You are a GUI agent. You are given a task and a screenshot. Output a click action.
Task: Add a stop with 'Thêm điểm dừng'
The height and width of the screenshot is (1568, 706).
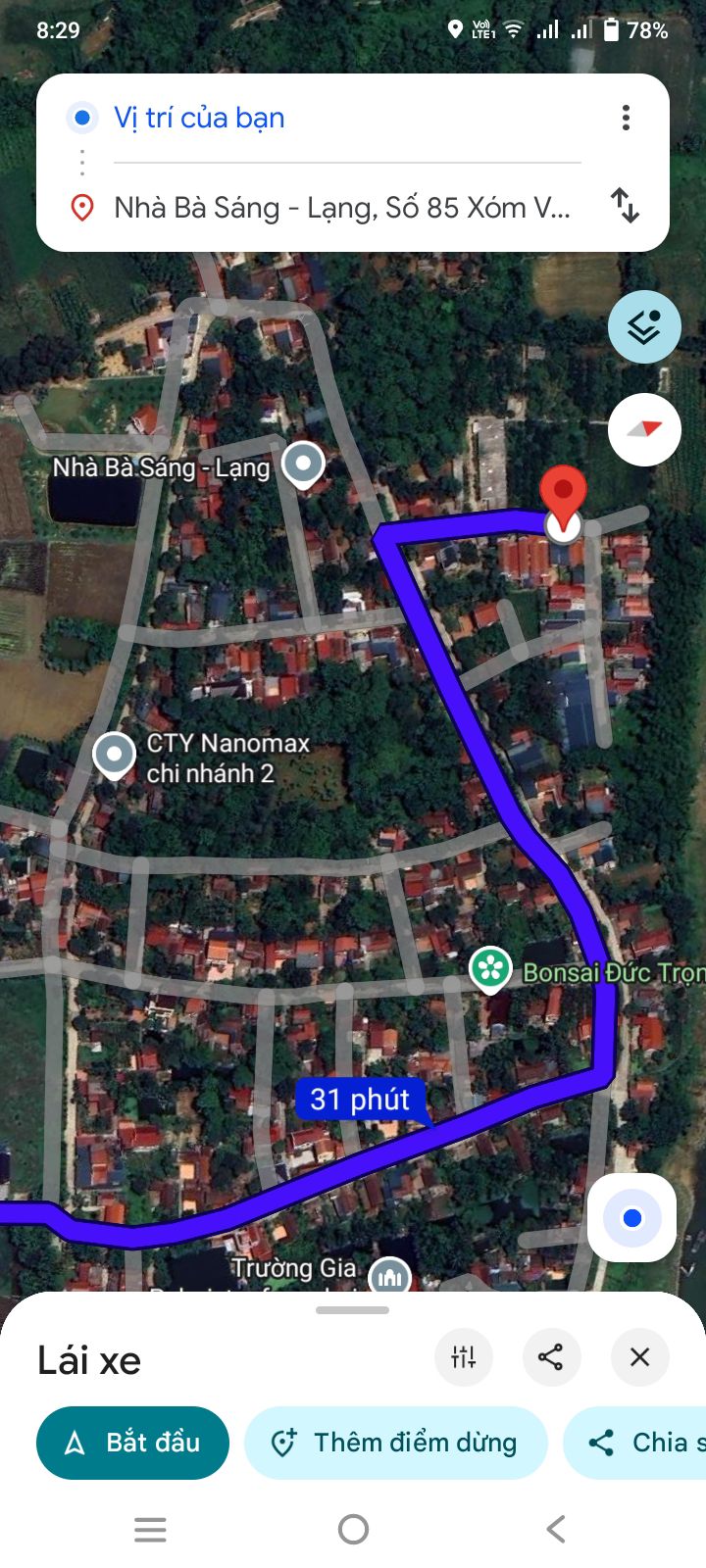(395, 1443)
